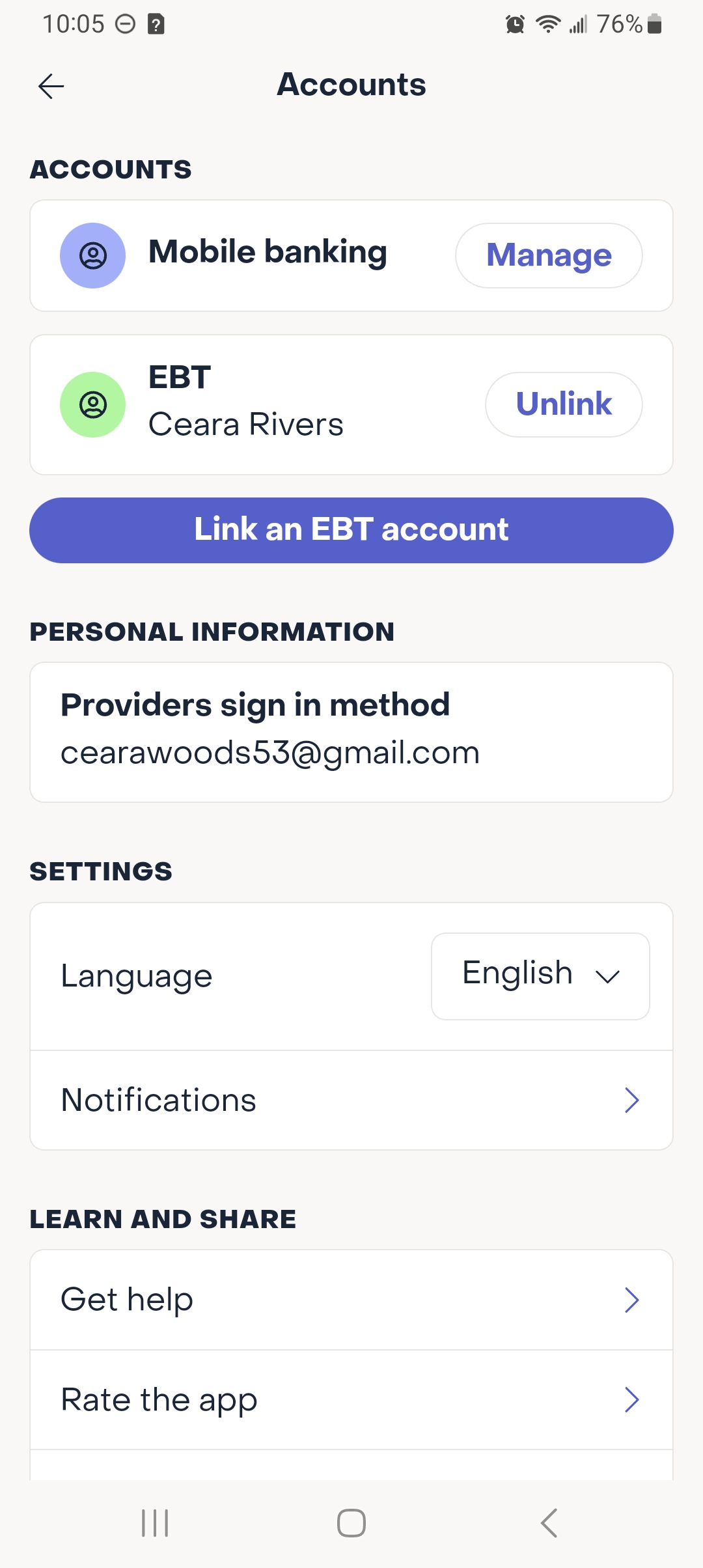This screenshot has height=1568, width=703.
Task: Select Rate the app
Action: point(351,1400)
